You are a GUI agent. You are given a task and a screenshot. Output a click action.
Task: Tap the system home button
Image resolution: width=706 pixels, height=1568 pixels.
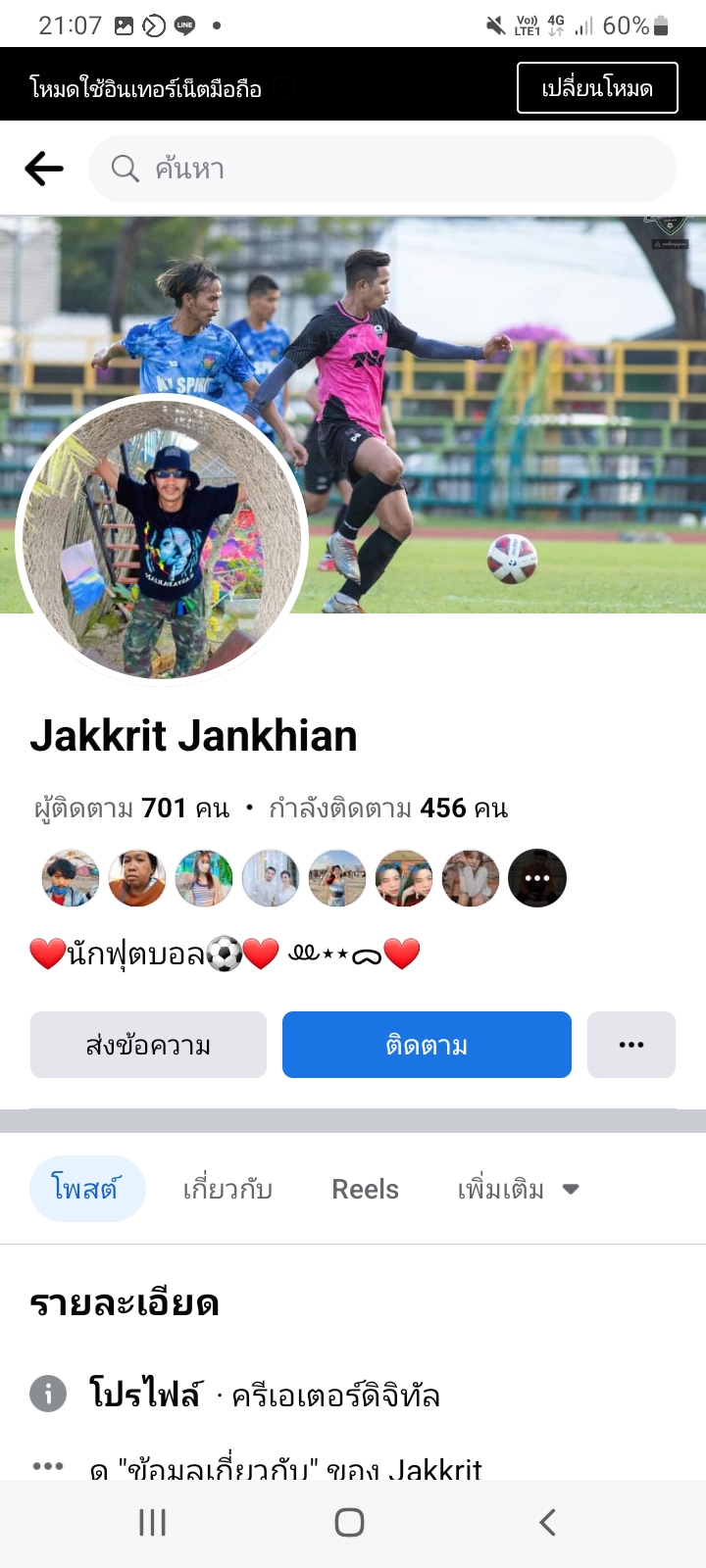tap(350, 1522)
